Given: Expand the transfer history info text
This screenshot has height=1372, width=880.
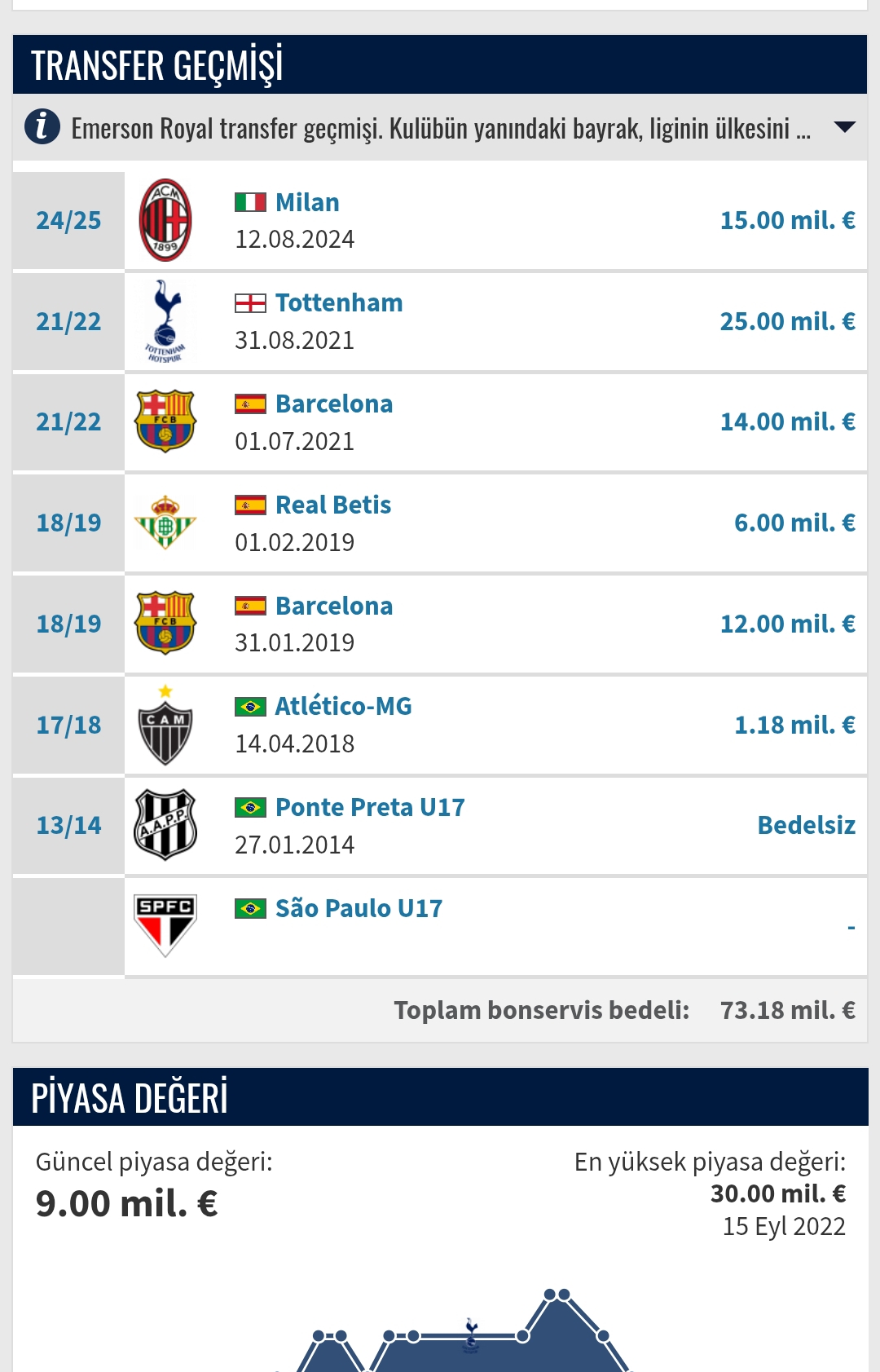Looking at the screenshot, I should pos(845,127).
